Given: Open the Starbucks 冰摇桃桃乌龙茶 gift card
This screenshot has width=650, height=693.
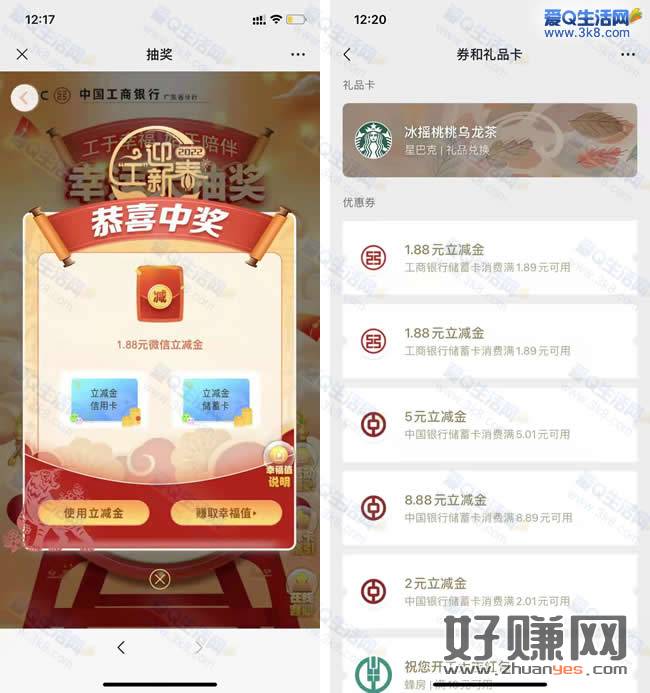Looking at the screenshot, I should 489,140.
